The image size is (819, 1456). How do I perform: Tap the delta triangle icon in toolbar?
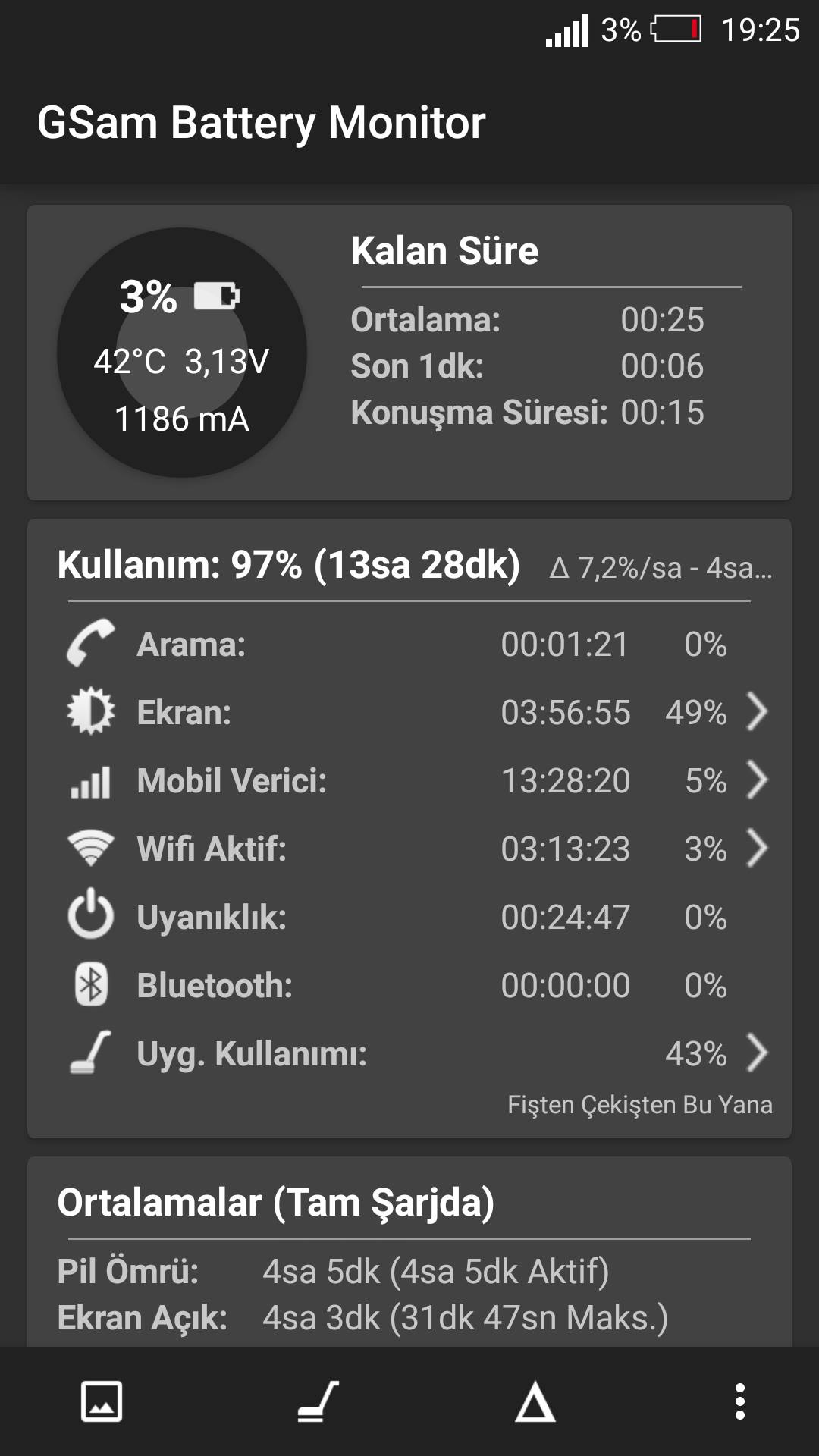(535, 1401)
